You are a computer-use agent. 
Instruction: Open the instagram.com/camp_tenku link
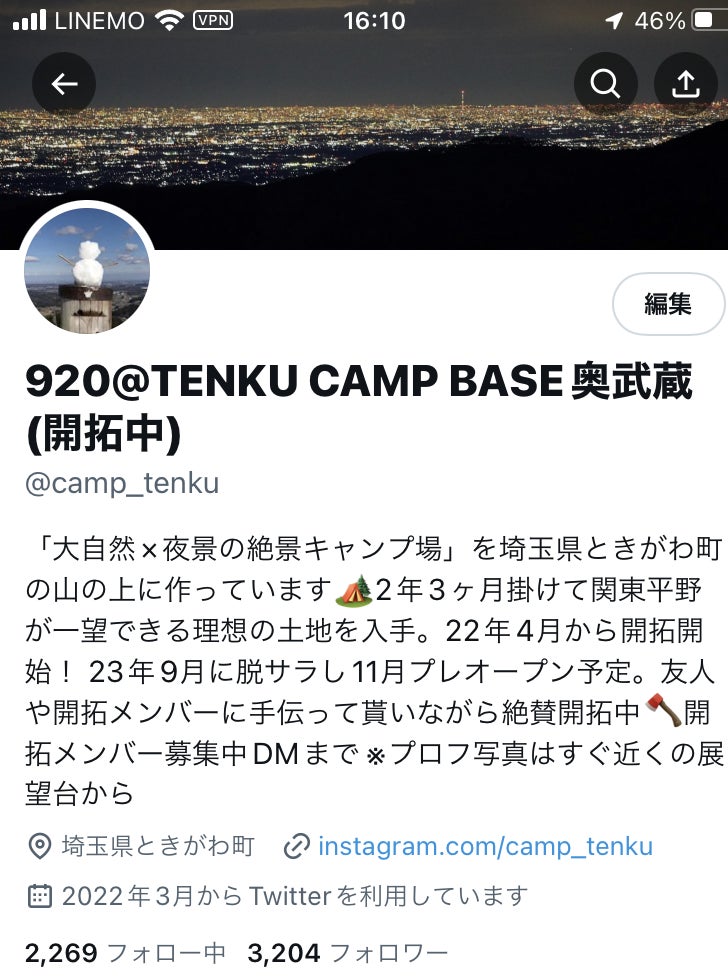[x=484, y=847]
